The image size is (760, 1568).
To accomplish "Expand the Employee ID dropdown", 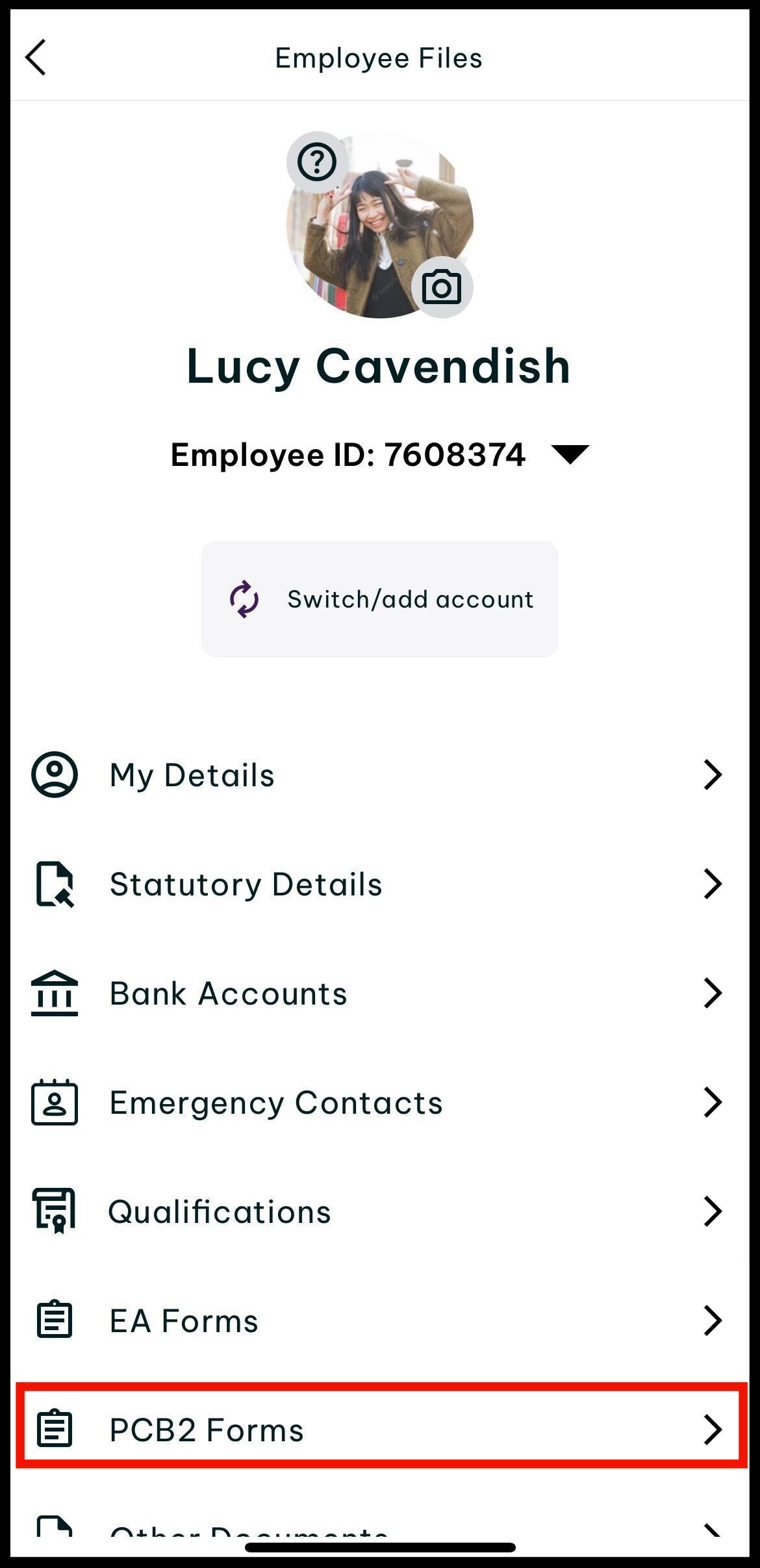I will coord(570,454).
